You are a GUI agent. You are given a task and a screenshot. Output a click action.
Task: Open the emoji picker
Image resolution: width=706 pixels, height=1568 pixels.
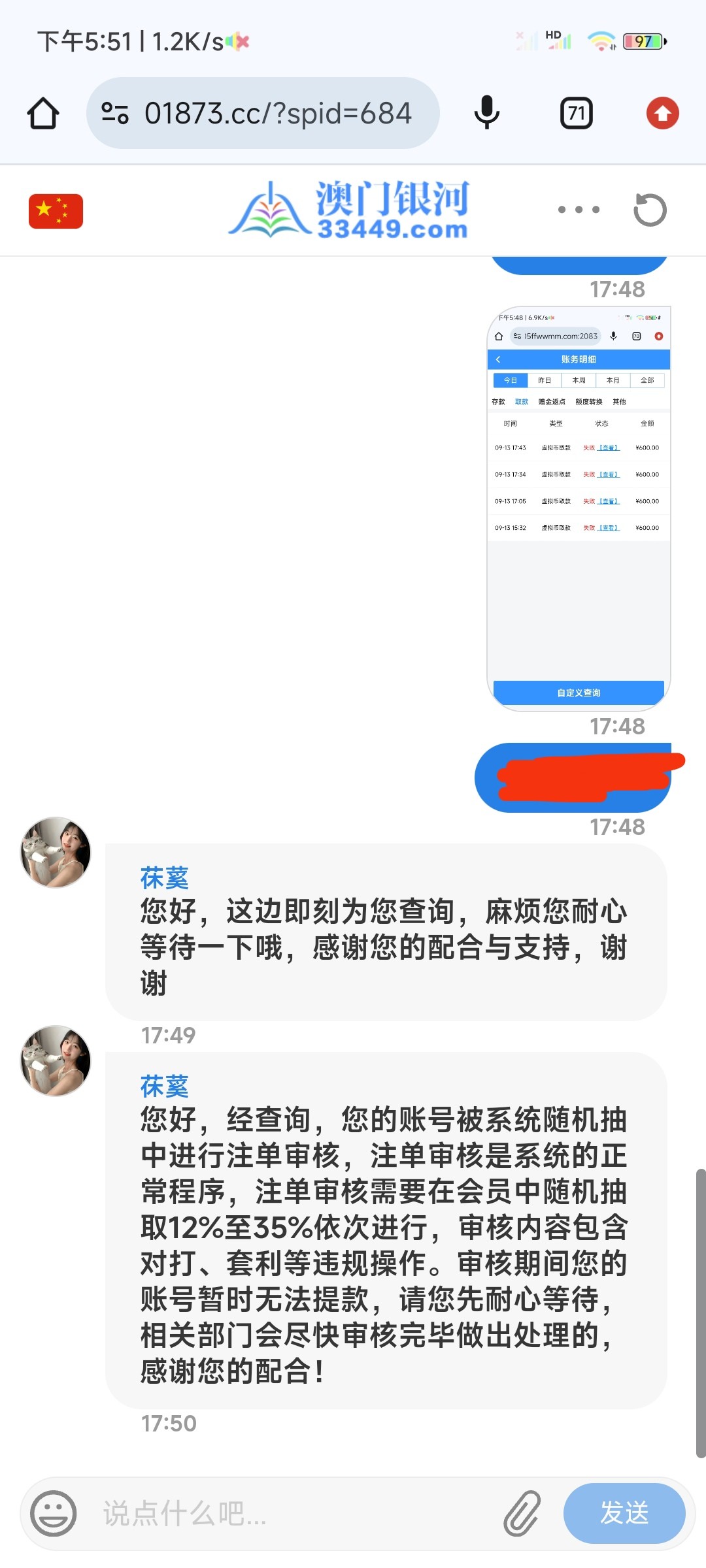click(x=54, y=1512)
